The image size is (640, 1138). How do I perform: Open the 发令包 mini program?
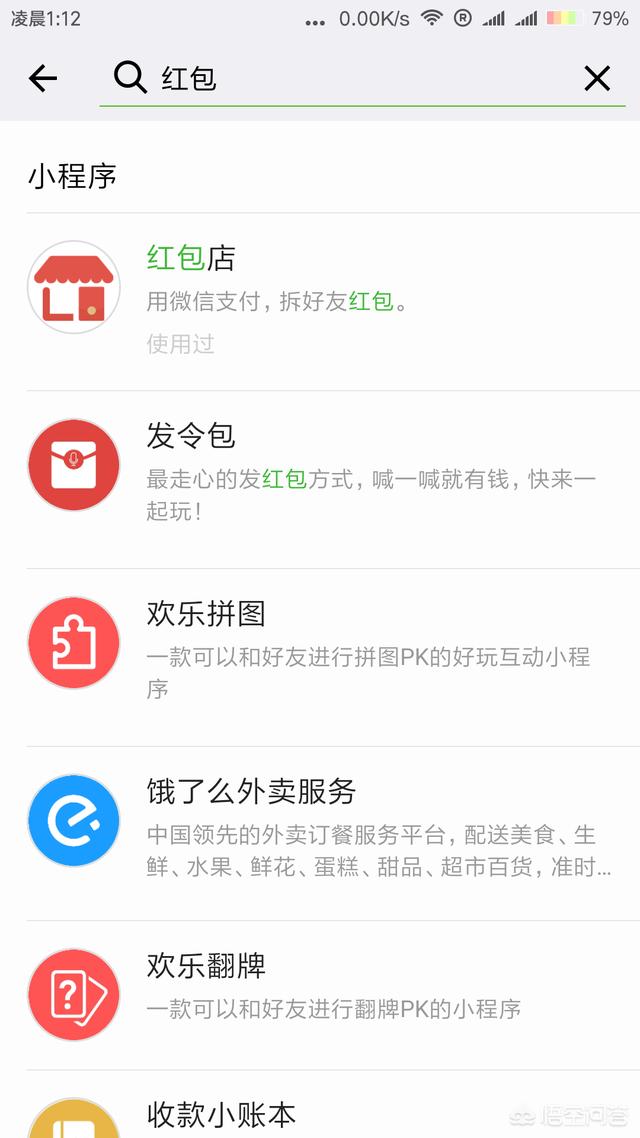click(x=320, y=480)
